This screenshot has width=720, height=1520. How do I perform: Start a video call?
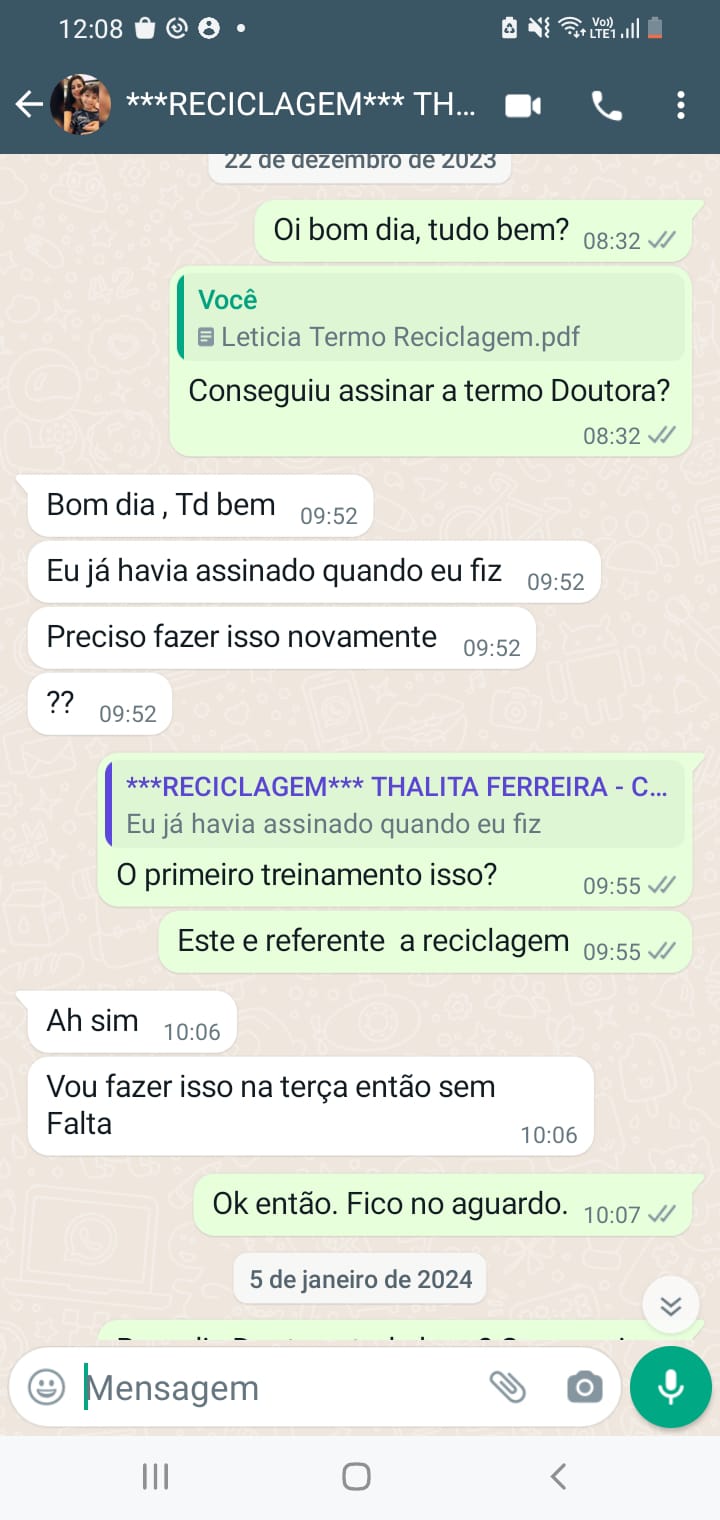(x=523, y=105)
